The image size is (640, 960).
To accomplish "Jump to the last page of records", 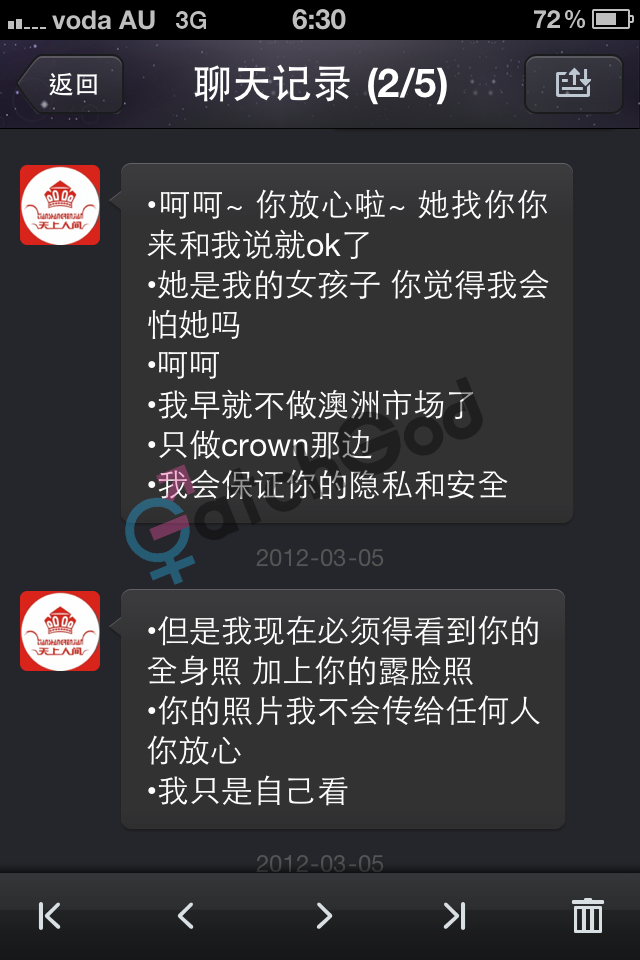I will point(455,915).
